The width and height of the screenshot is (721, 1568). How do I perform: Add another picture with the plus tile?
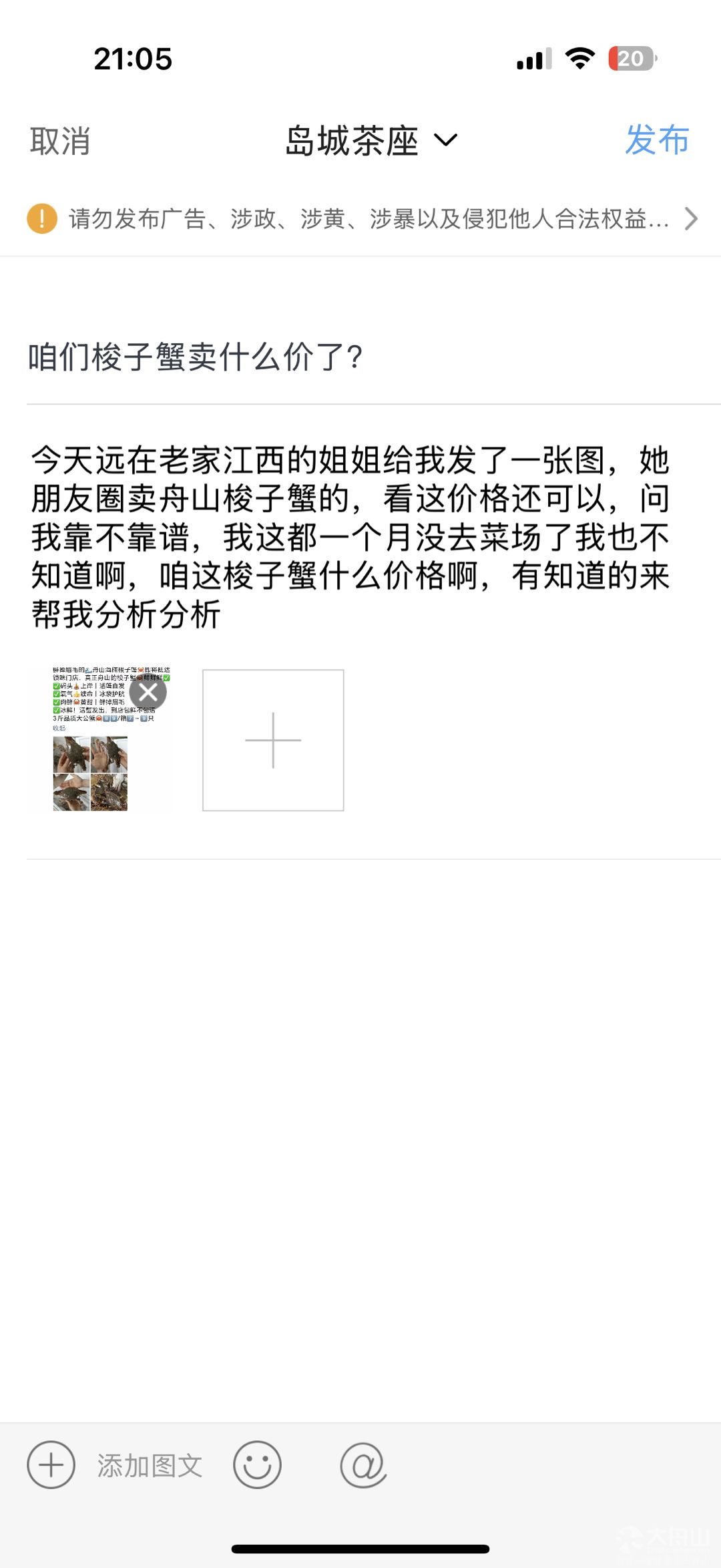coord(273,740)
